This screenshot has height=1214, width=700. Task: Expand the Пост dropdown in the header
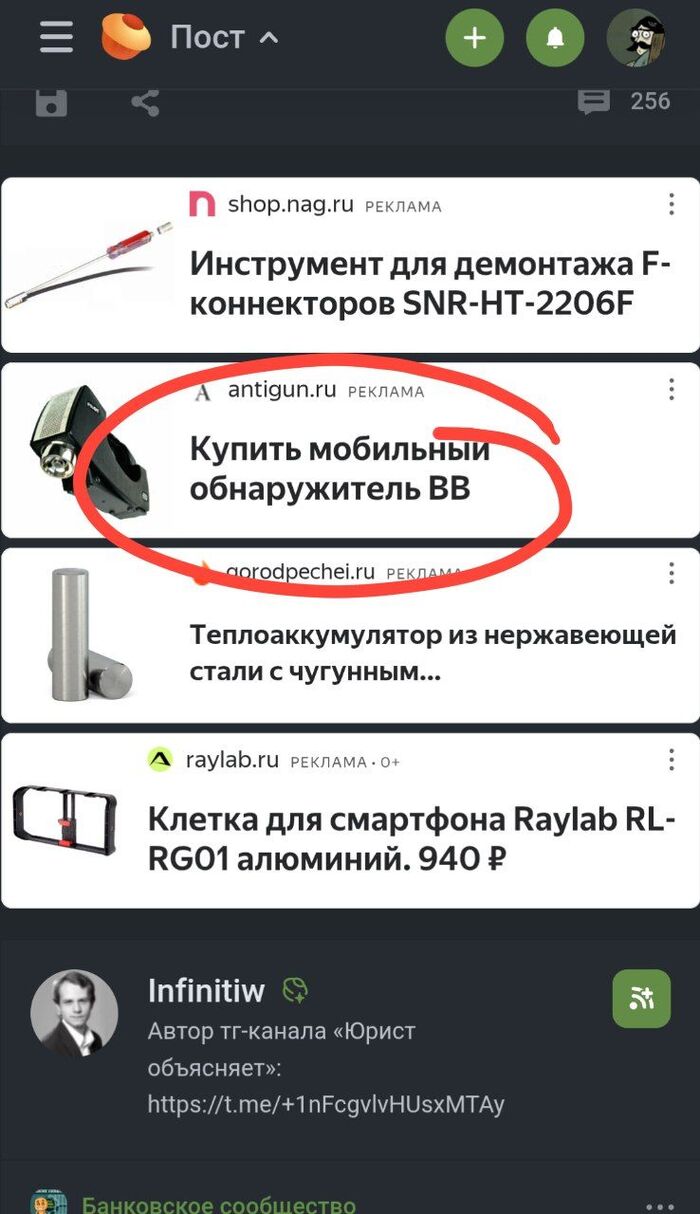point(224,38)
